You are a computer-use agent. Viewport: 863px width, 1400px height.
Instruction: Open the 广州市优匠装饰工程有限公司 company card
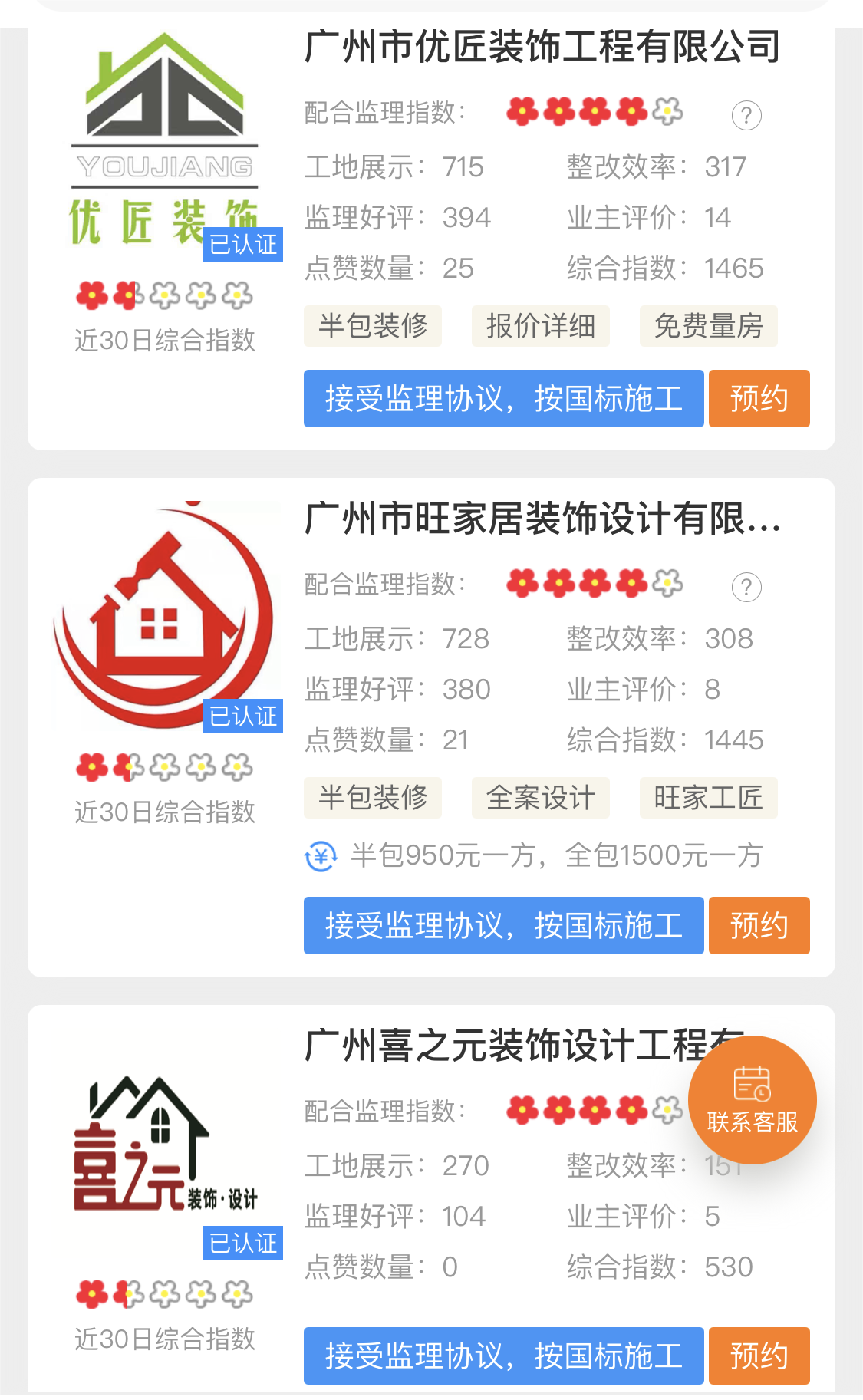[x=431, y=239]
